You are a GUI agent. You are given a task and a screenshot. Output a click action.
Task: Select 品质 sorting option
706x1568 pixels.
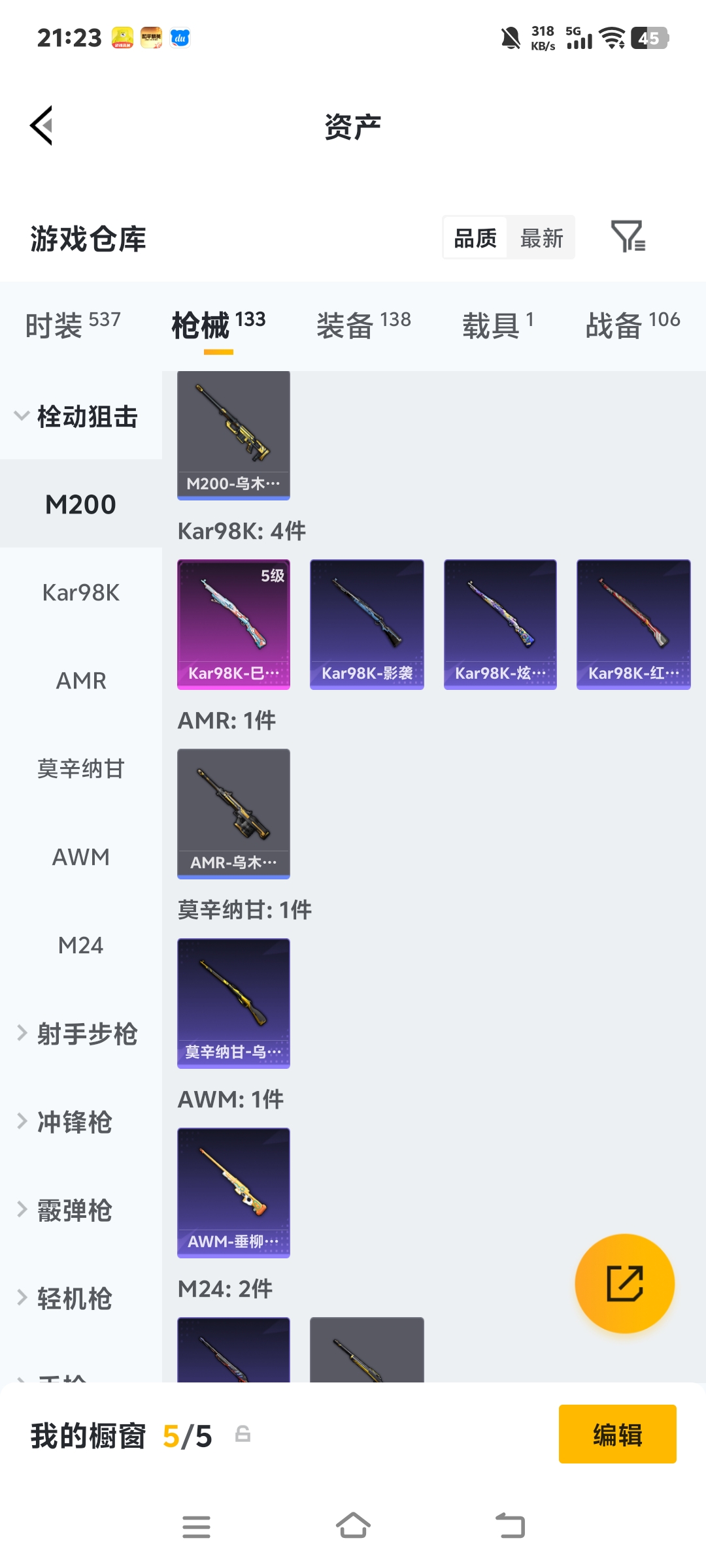click(475, 238)
